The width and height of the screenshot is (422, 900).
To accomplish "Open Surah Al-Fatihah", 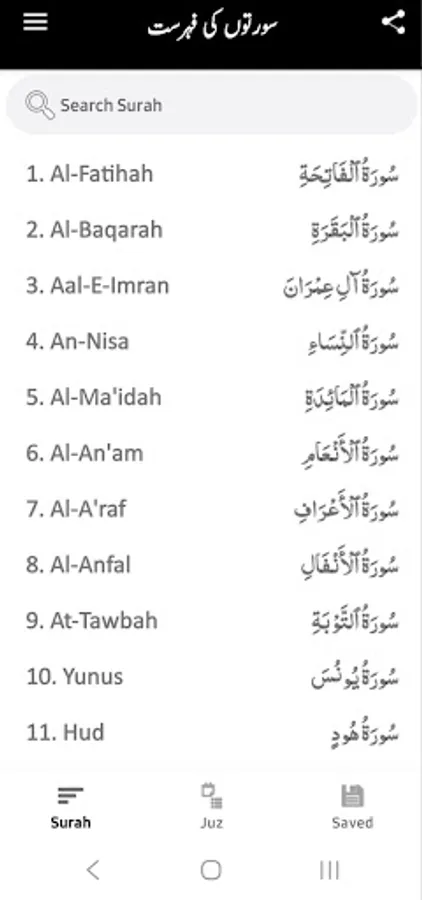I will click(x=211, y=173).
